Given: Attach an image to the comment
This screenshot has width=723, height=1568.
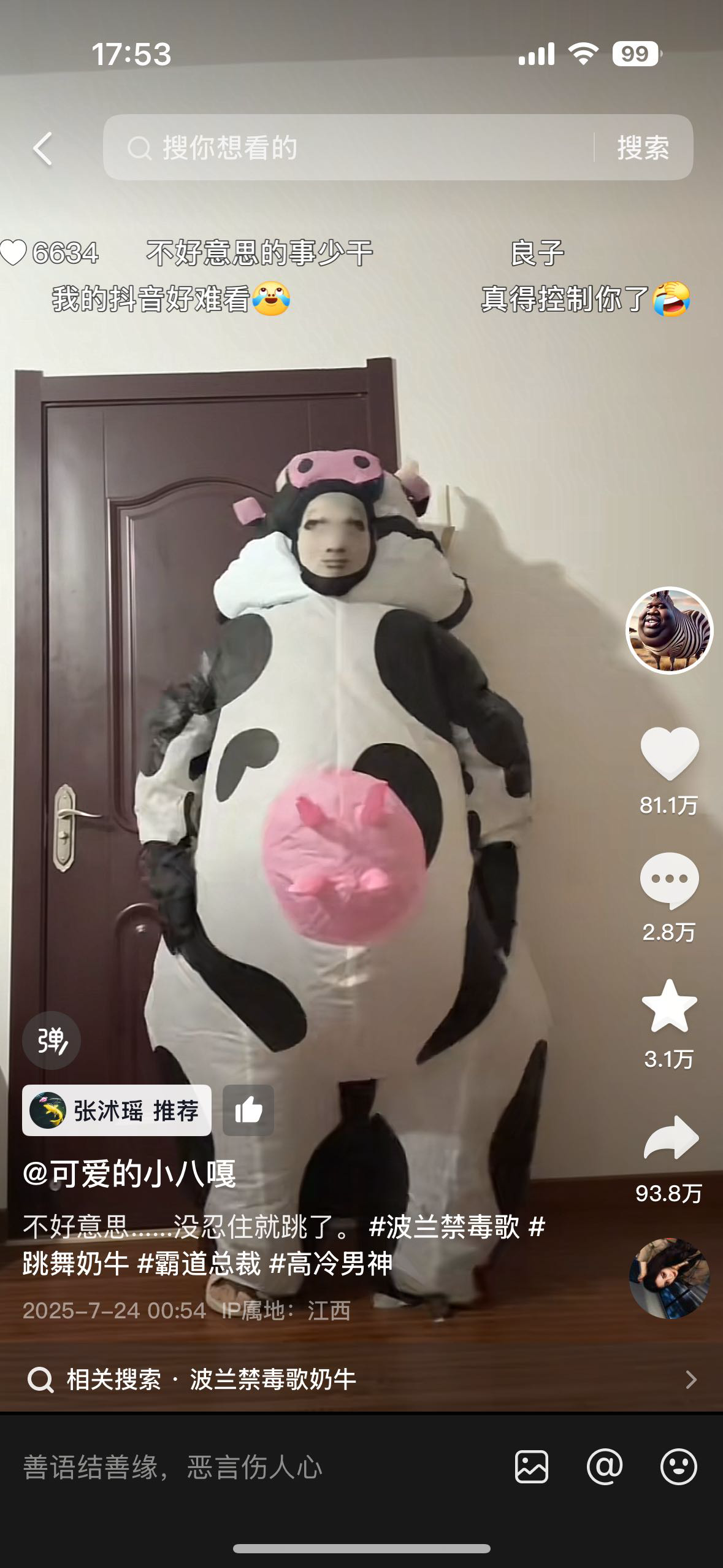Looking at the screenshot, I should tap(532, 1467).
